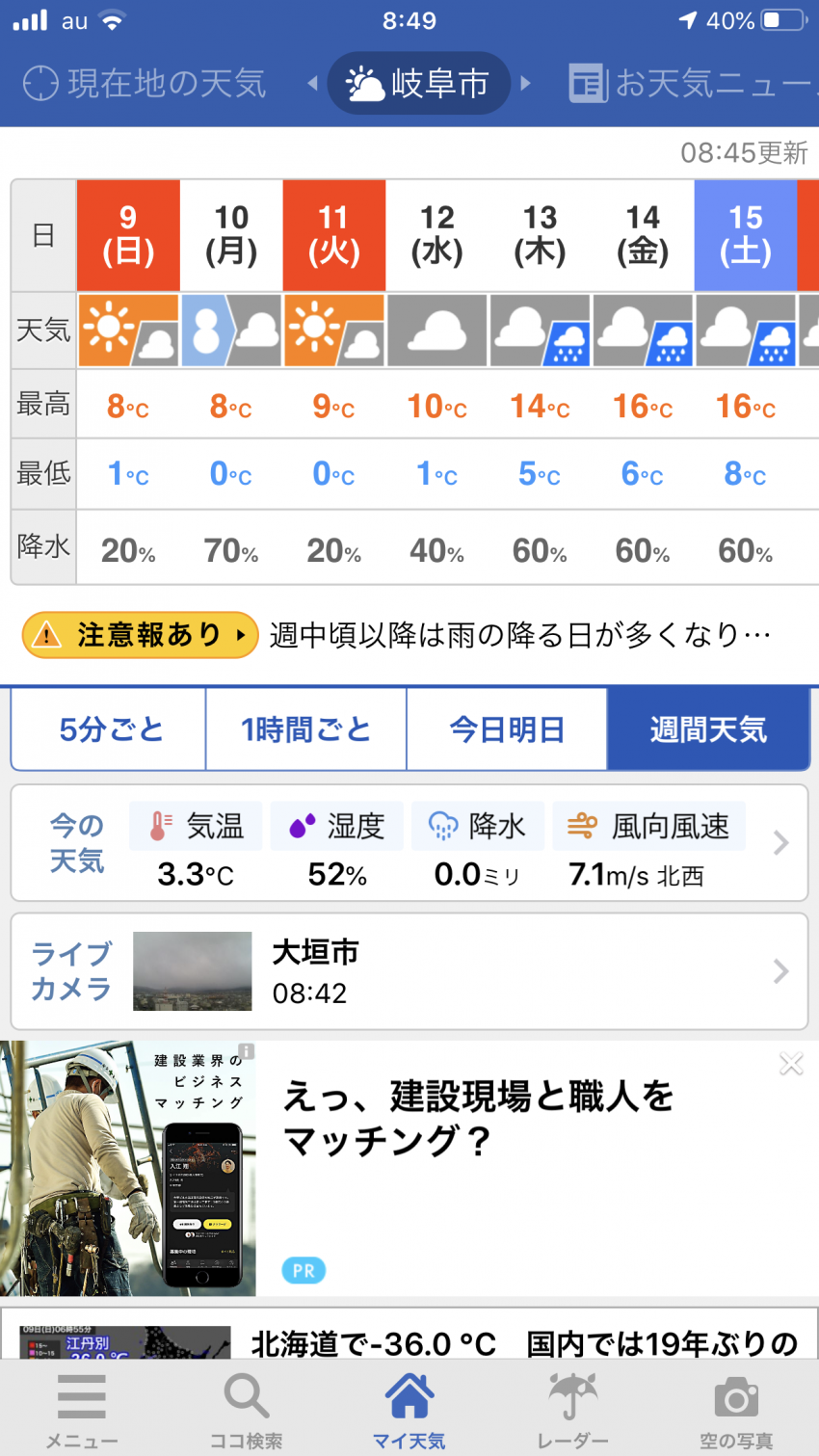The width and height of the screenshot is (819, 1456).
Task: Select the 1時間ごと tab
Action: [x=305, y=729]
